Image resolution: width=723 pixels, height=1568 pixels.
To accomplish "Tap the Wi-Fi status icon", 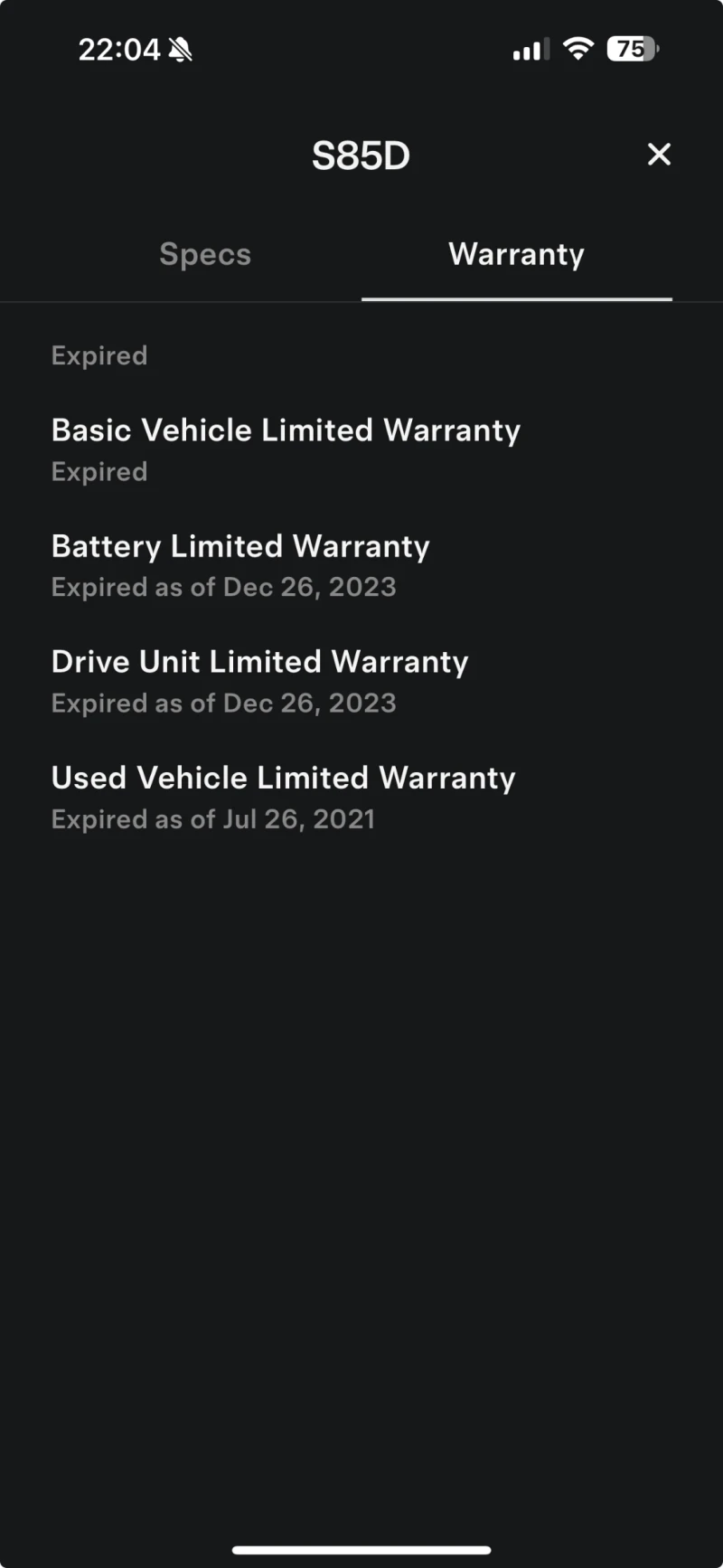I will (578, 48).
